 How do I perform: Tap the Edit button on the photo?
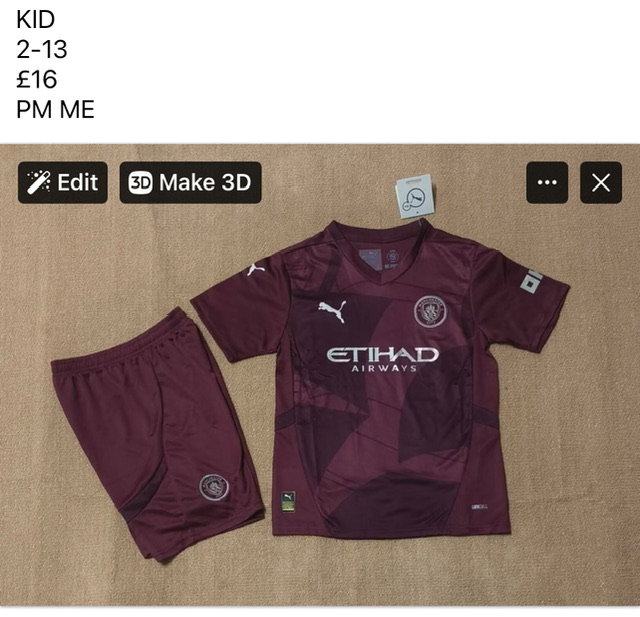(62, 182)
